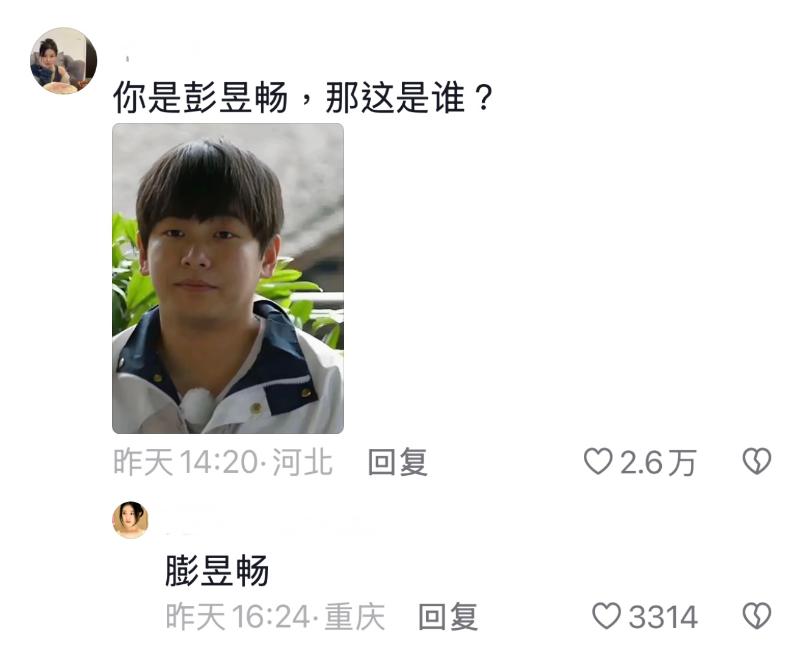The image size is (800, 647).
Task: Open the Hebei commenter's profile avatar
Action: (63, 61)
